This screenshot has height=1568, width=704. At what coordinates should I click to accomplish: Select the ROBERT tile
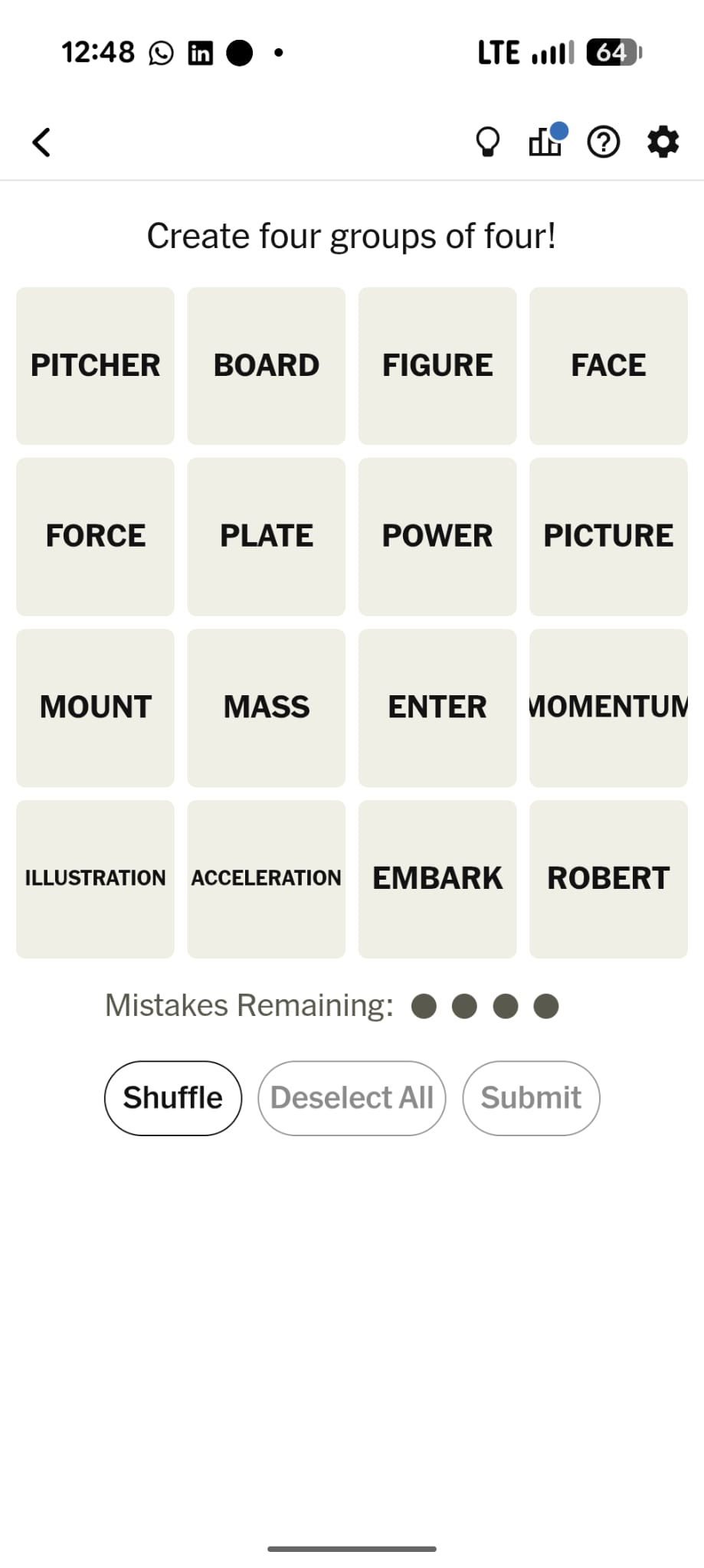(608, 878)
